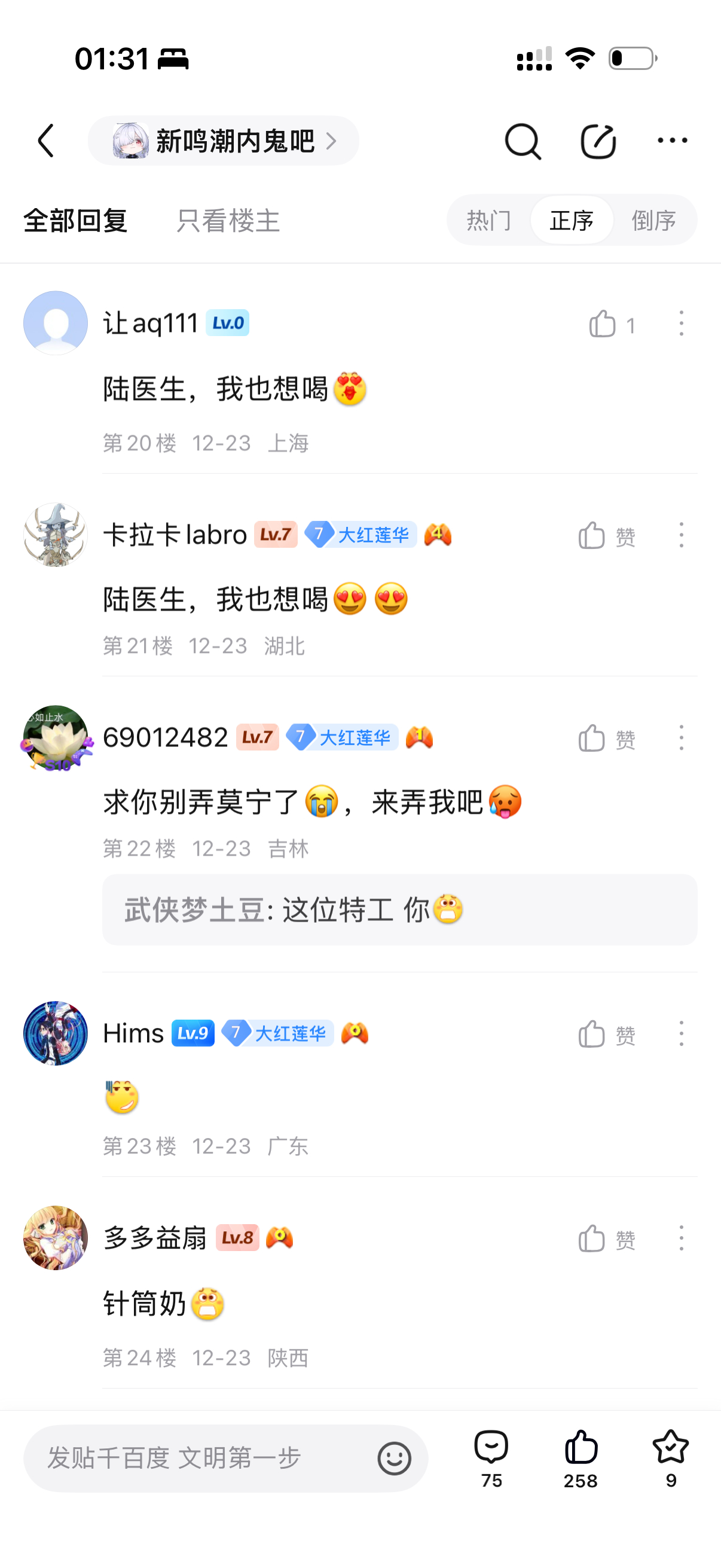The height and width of the screenshot is (1568, 721).
Task: Like the comment by 让aq111
Action: point(603,324)
